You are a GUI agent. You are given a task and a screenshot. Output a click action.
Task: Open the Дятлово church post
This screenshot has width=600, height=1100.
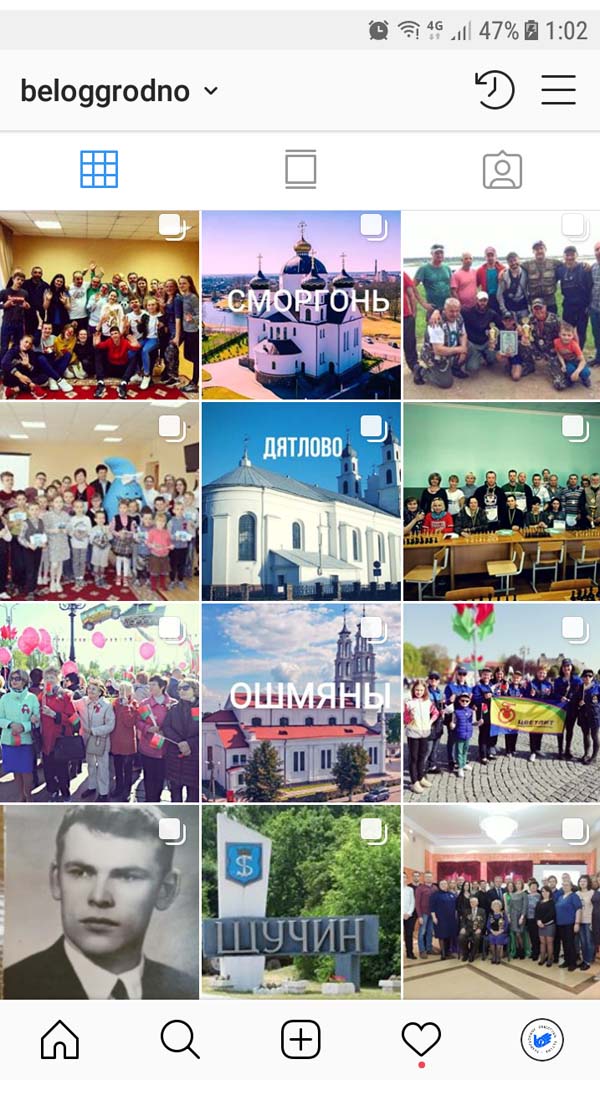[301, 502]
